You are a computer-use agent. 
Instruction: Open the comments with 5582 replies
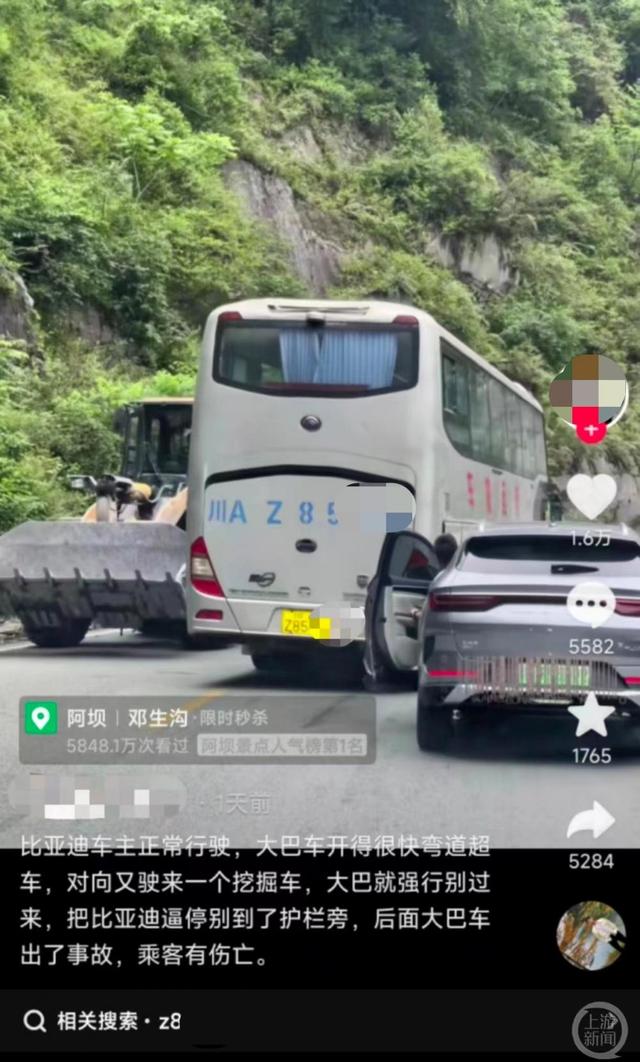point(591,604)
